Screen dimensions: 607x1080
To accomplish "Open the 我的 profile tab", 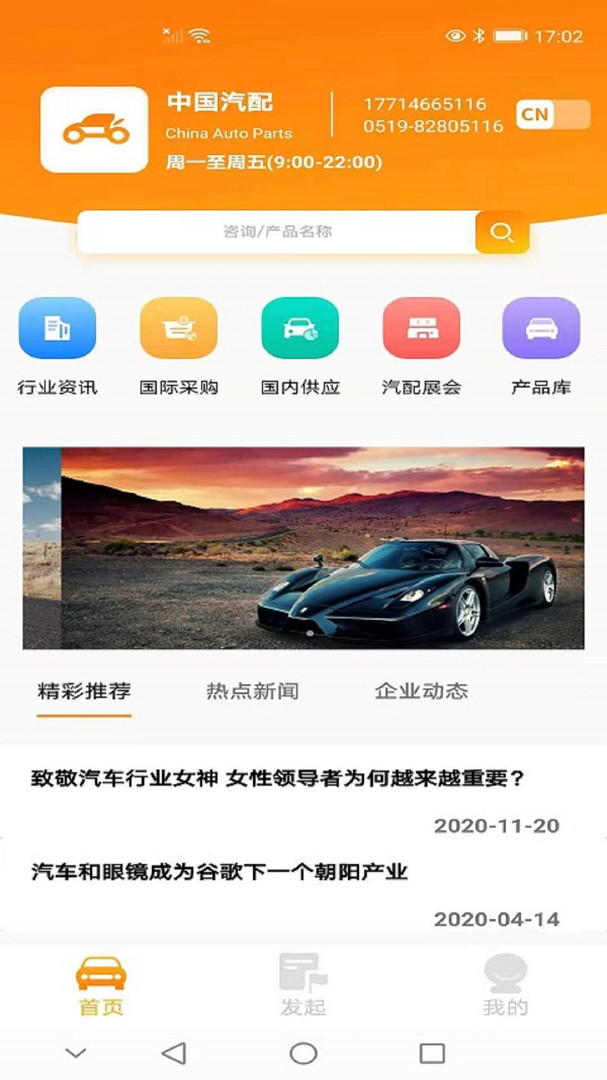I will 505,986.
